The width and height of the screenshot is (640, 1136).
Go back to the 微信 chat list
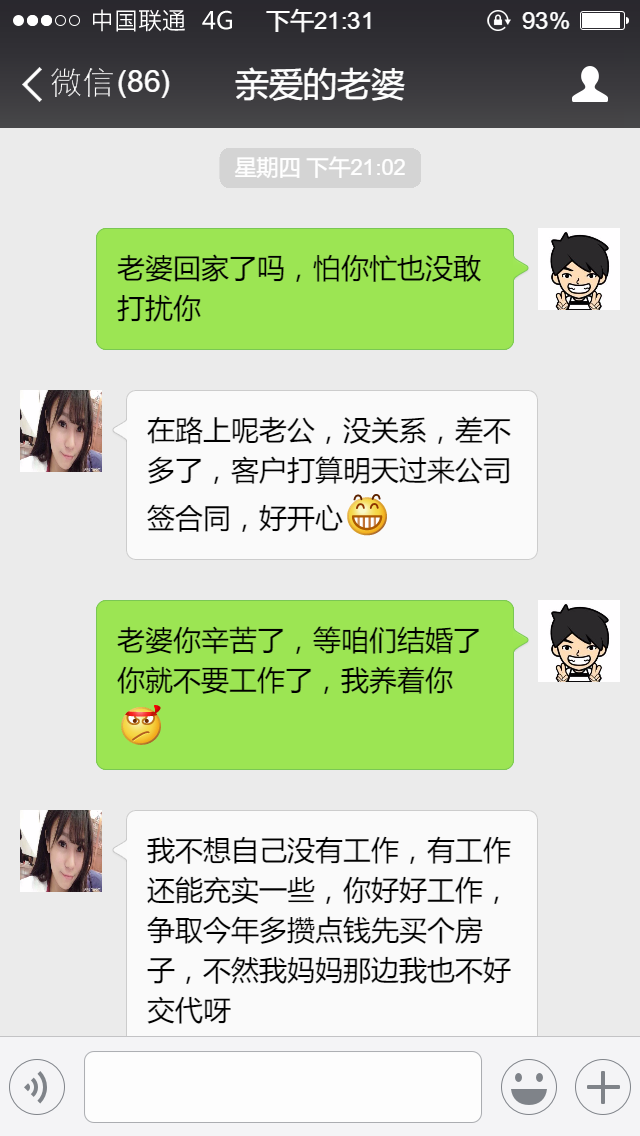pyautogui.click(x=95, y=84)
